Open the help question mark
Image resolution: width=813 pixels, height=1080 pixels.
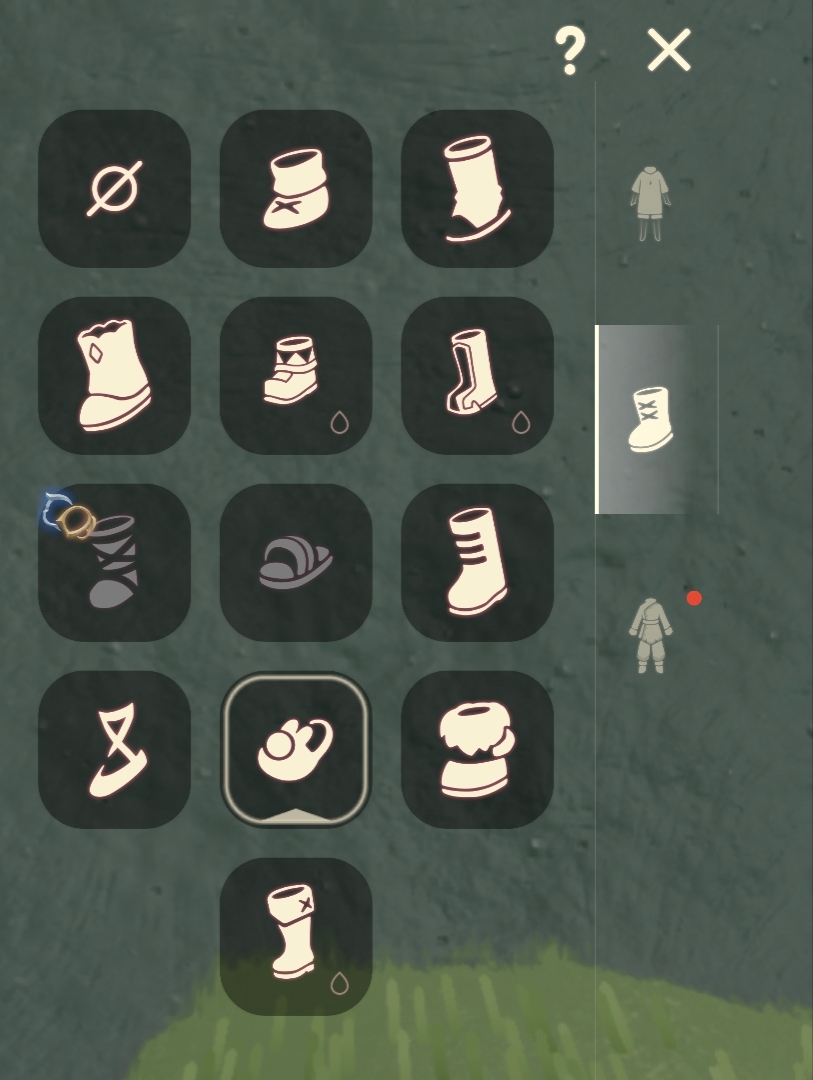[569, 50]
